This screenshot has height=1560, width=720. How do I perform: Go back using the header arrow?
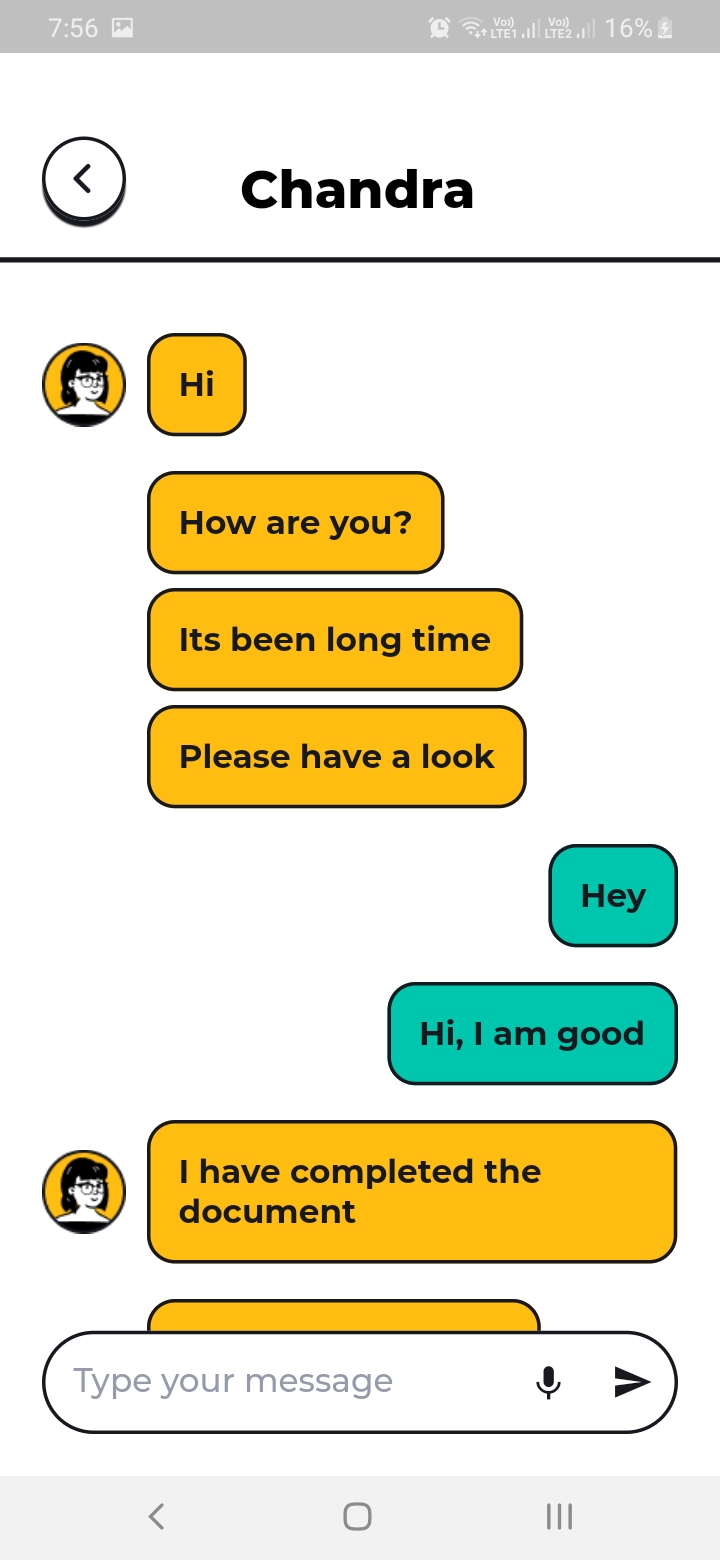[x=84, y=180]
